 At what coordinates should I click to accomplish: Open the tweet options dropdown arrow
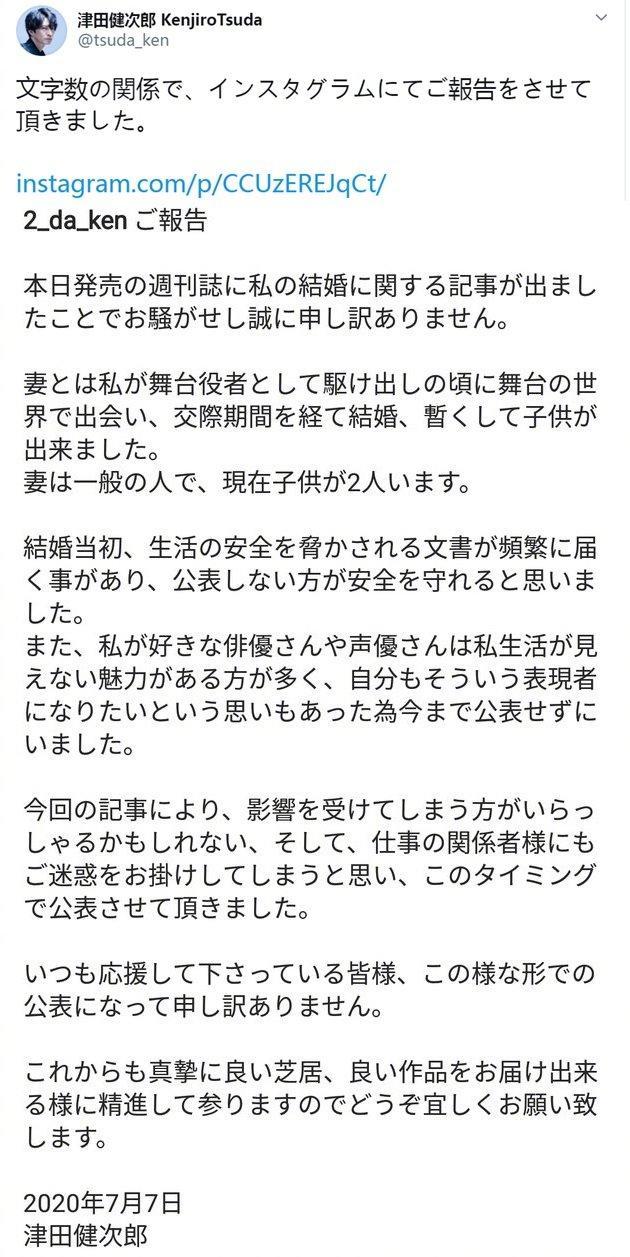click(x=600, y=19)
